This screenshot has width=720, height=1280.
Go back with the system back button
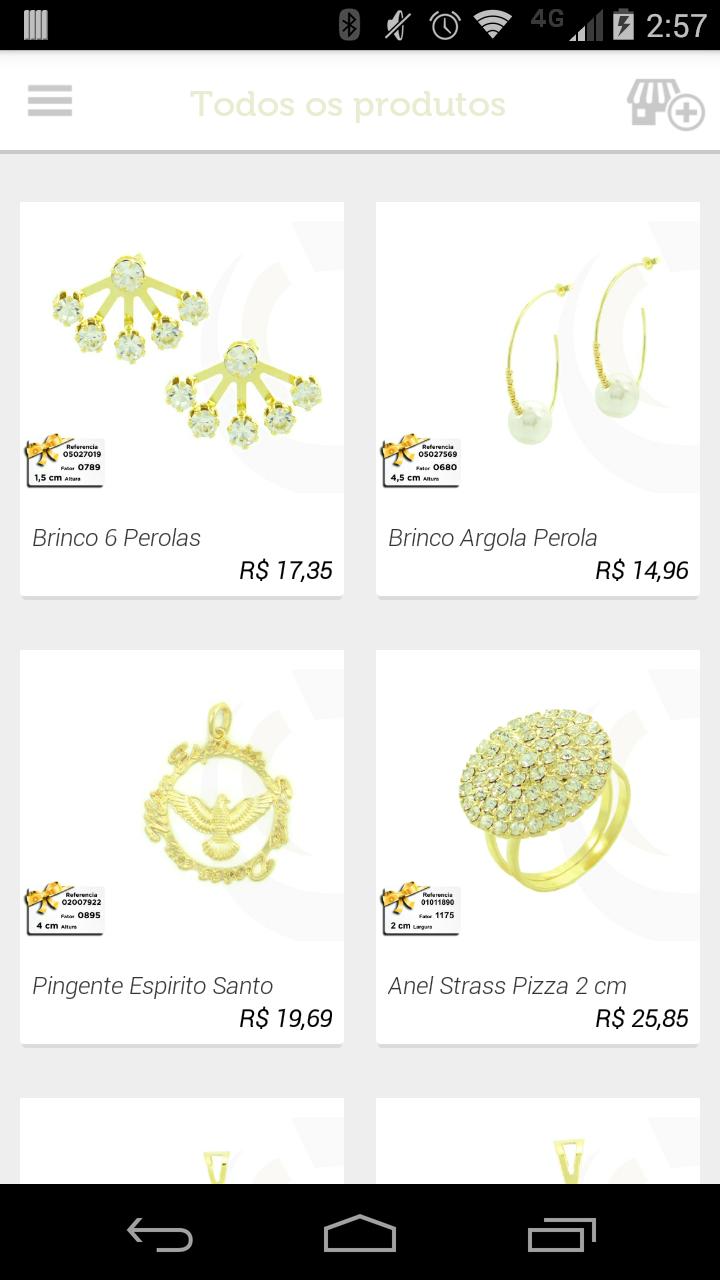(x=160, y=1234)
